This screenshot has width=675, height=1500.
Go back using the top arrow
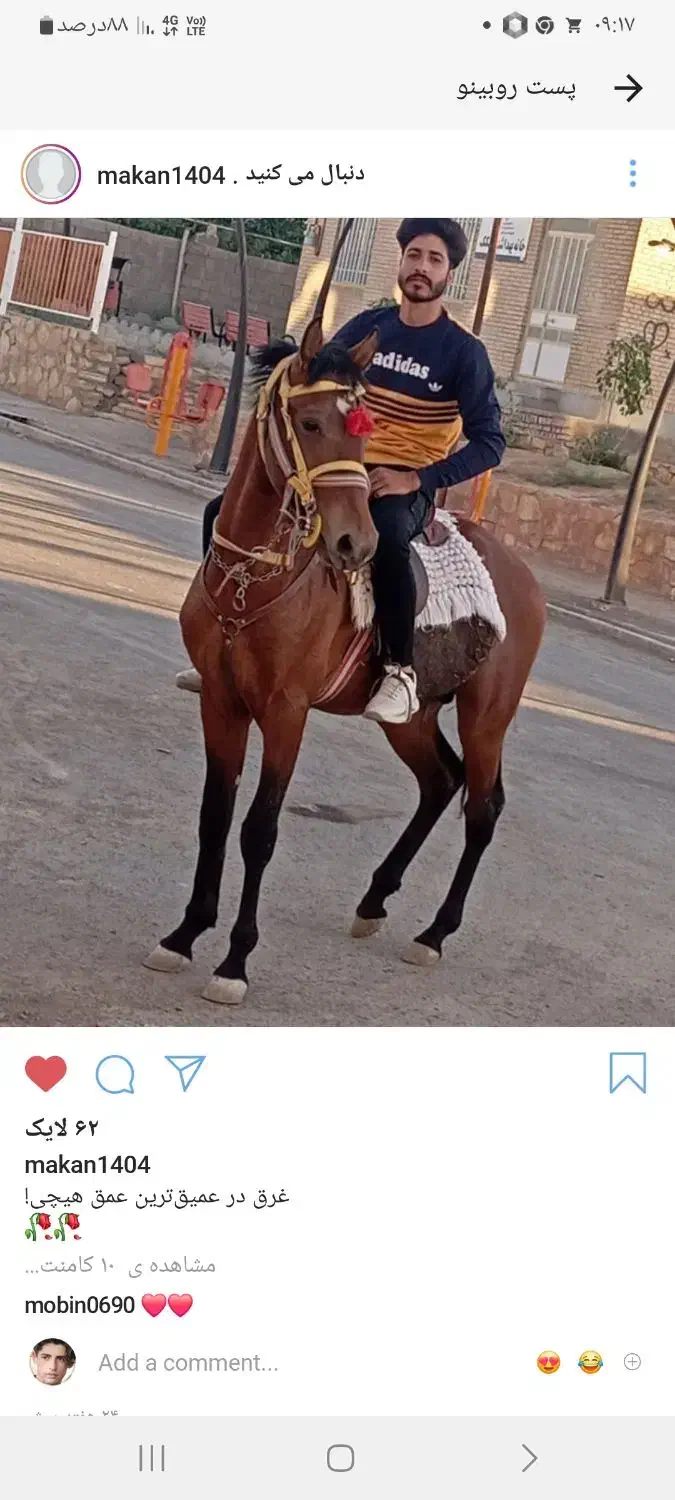(x=628, y=88)
